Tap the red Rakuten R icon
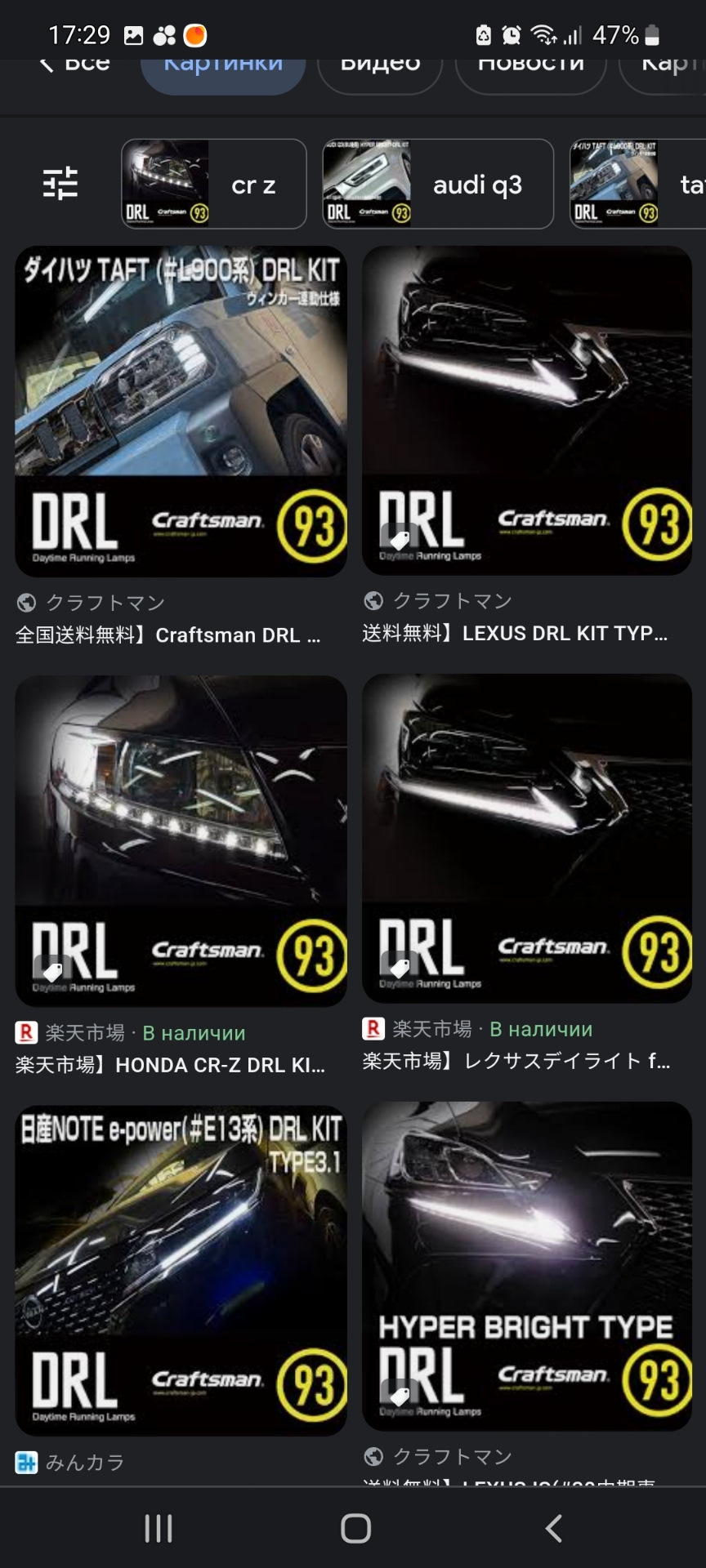 (26, 1031)
